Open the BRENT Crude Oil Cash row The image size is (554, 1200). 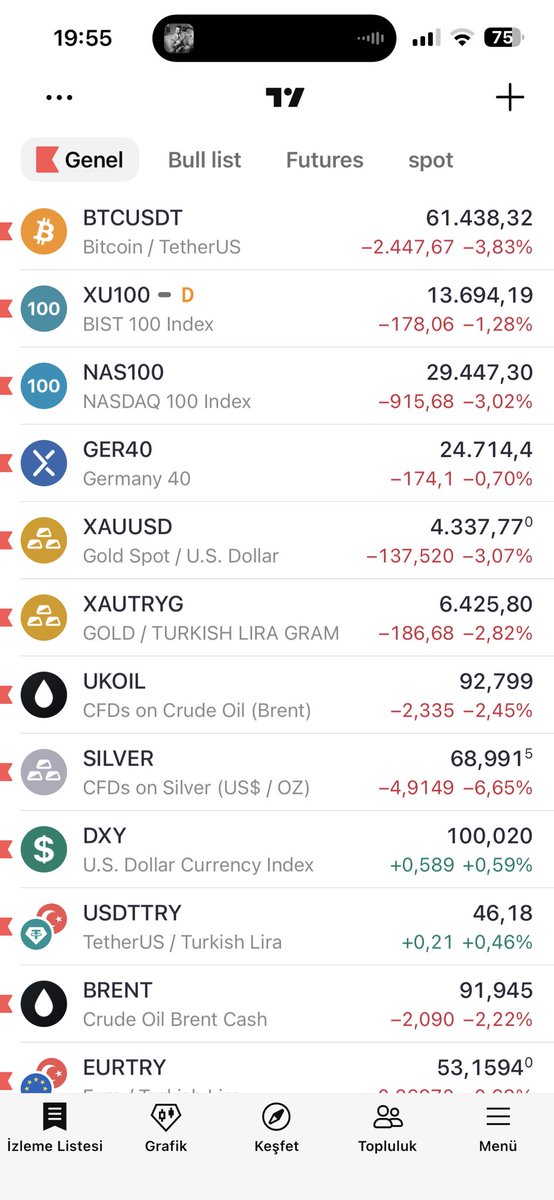(x=277, y=1004)
